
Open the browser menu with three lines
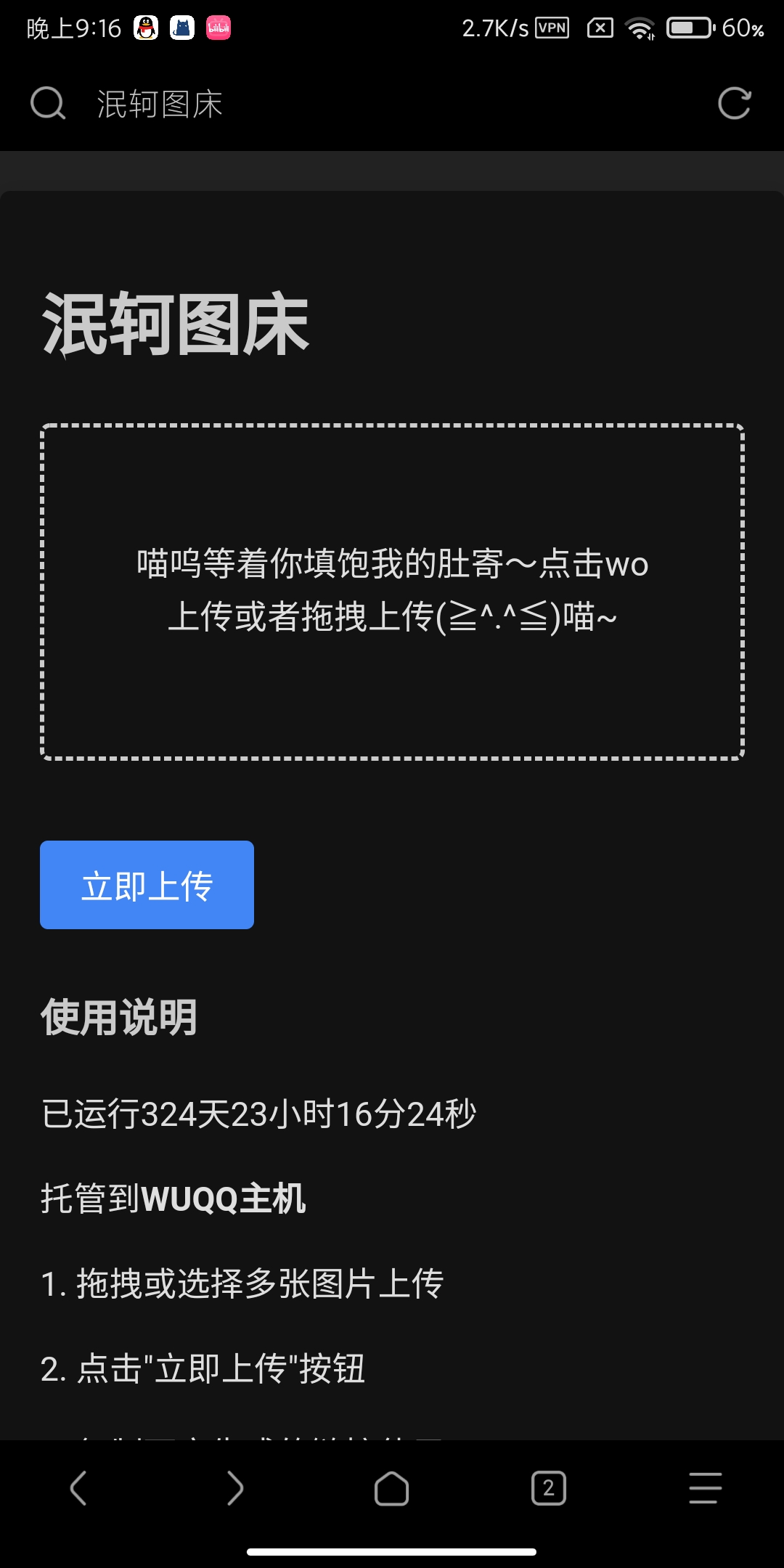(706, 1488)
